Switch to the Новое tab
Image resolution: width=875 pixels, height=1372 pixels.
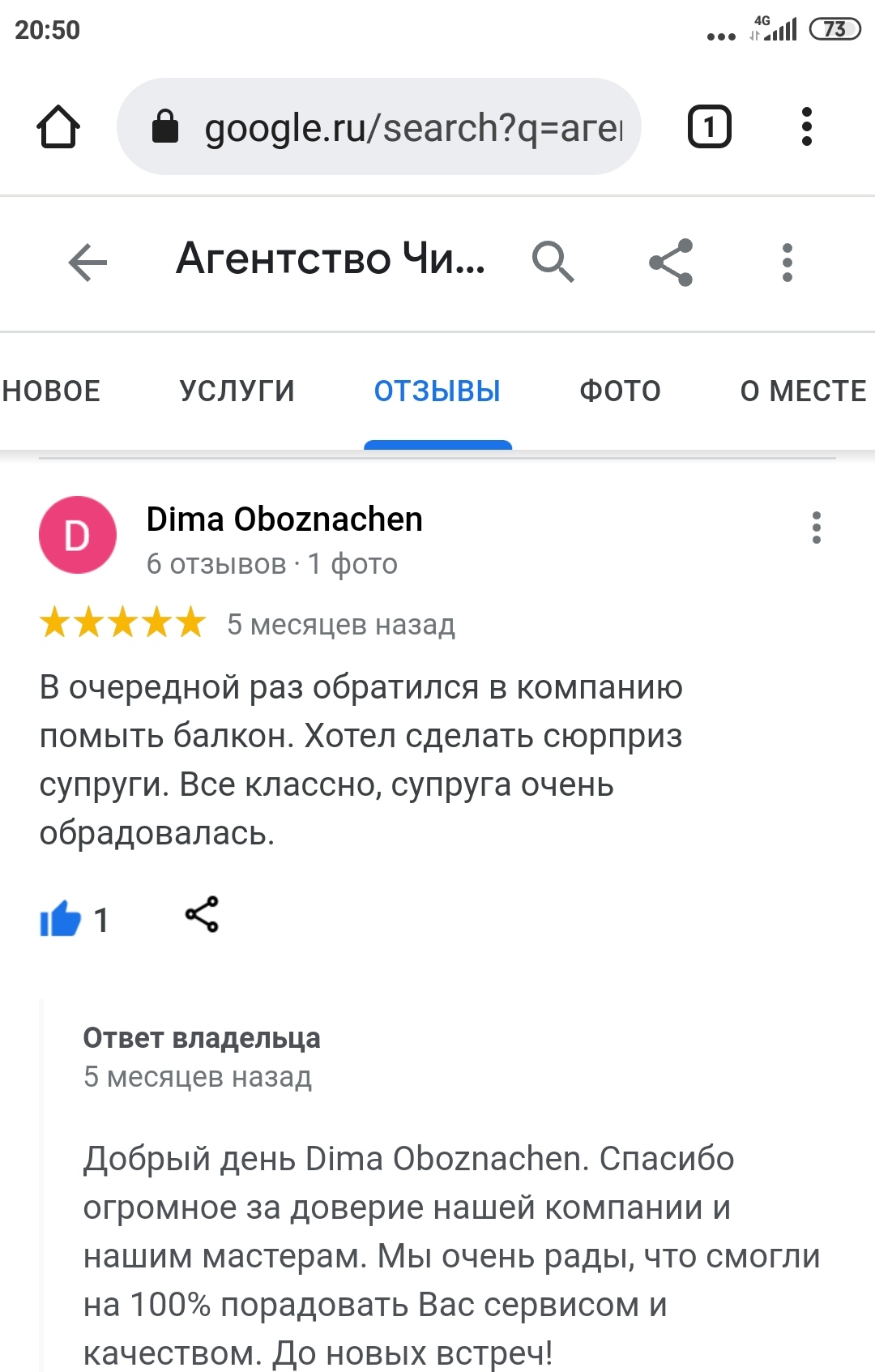(50, 391)
